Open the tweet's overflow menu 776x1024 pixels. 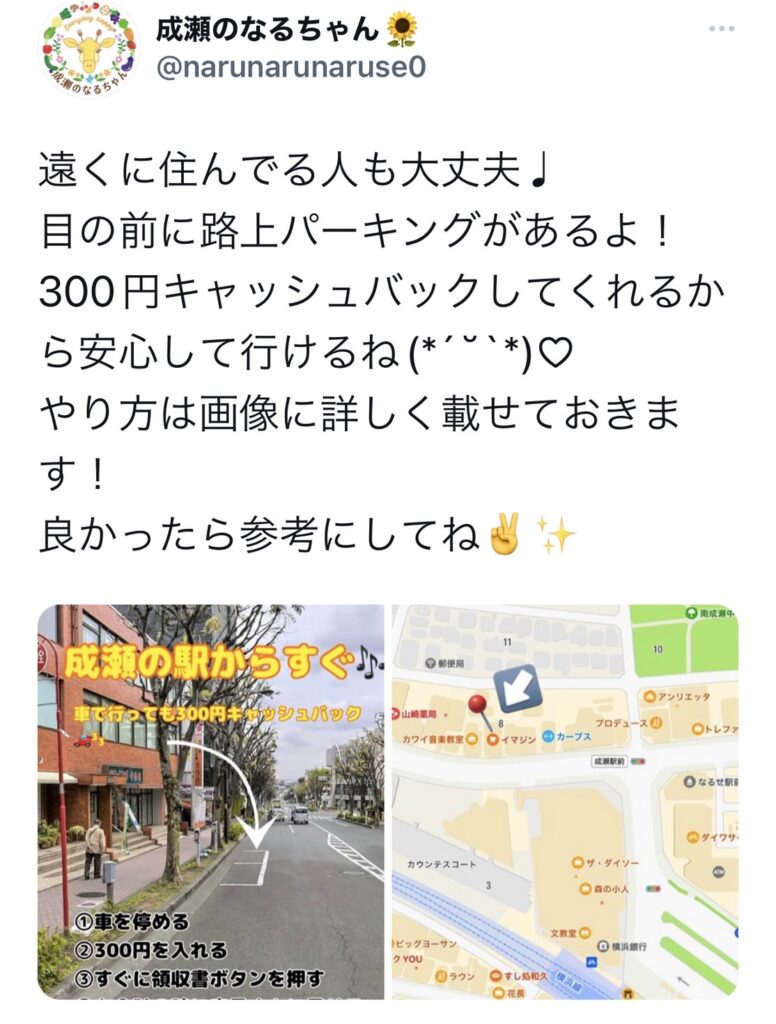click(721, 29)
